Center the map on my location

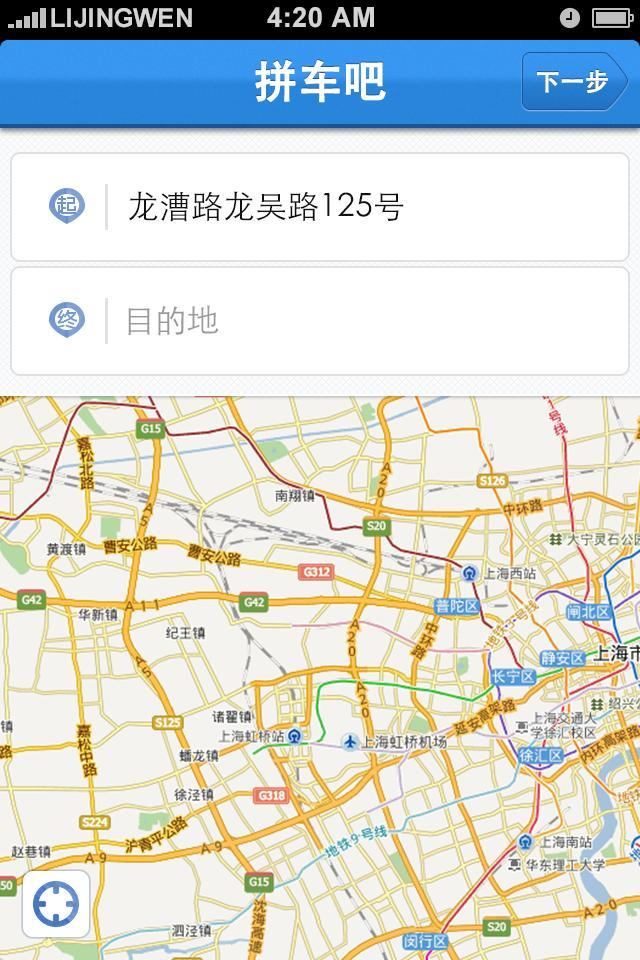point(56,904)
